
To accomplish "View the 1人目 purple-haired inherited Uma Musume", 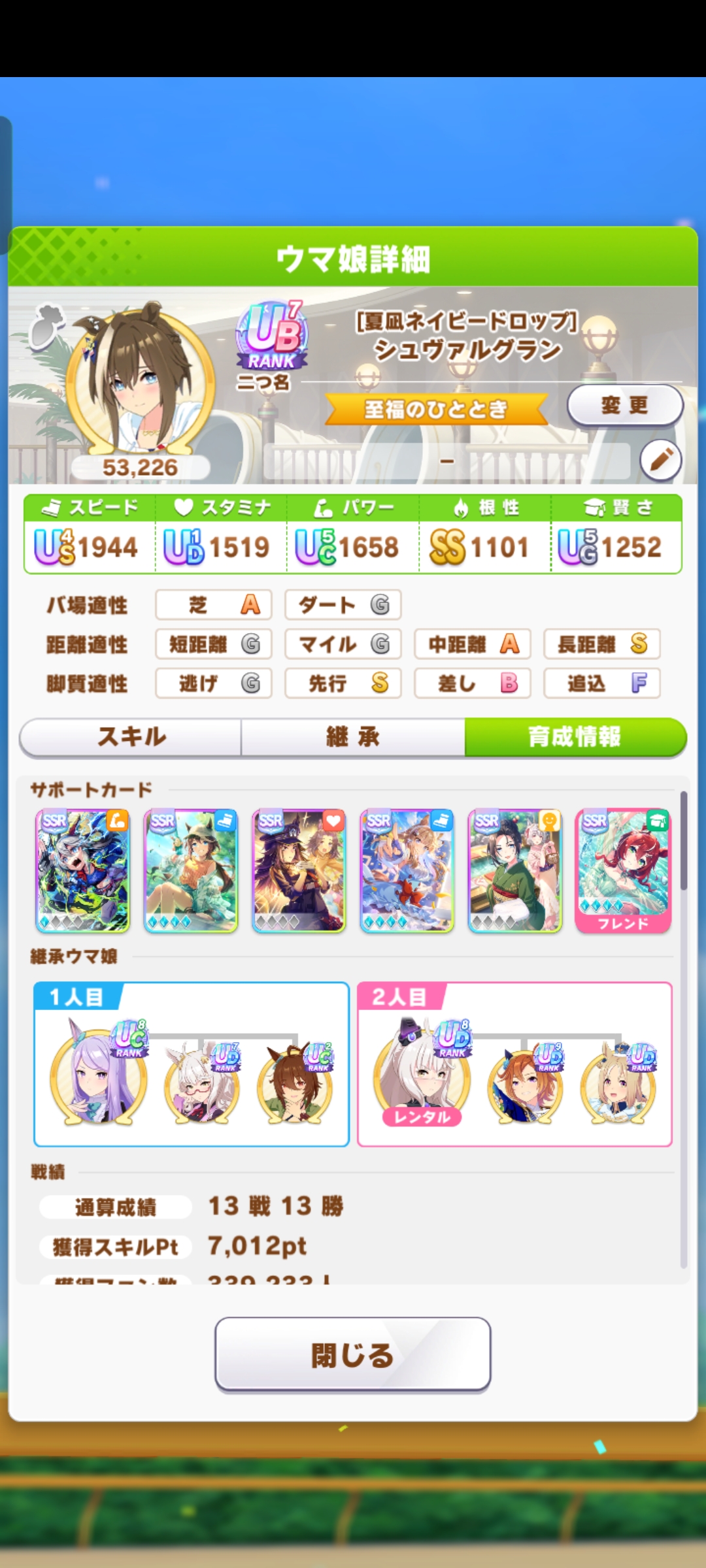I will (x=98, y=1078).
